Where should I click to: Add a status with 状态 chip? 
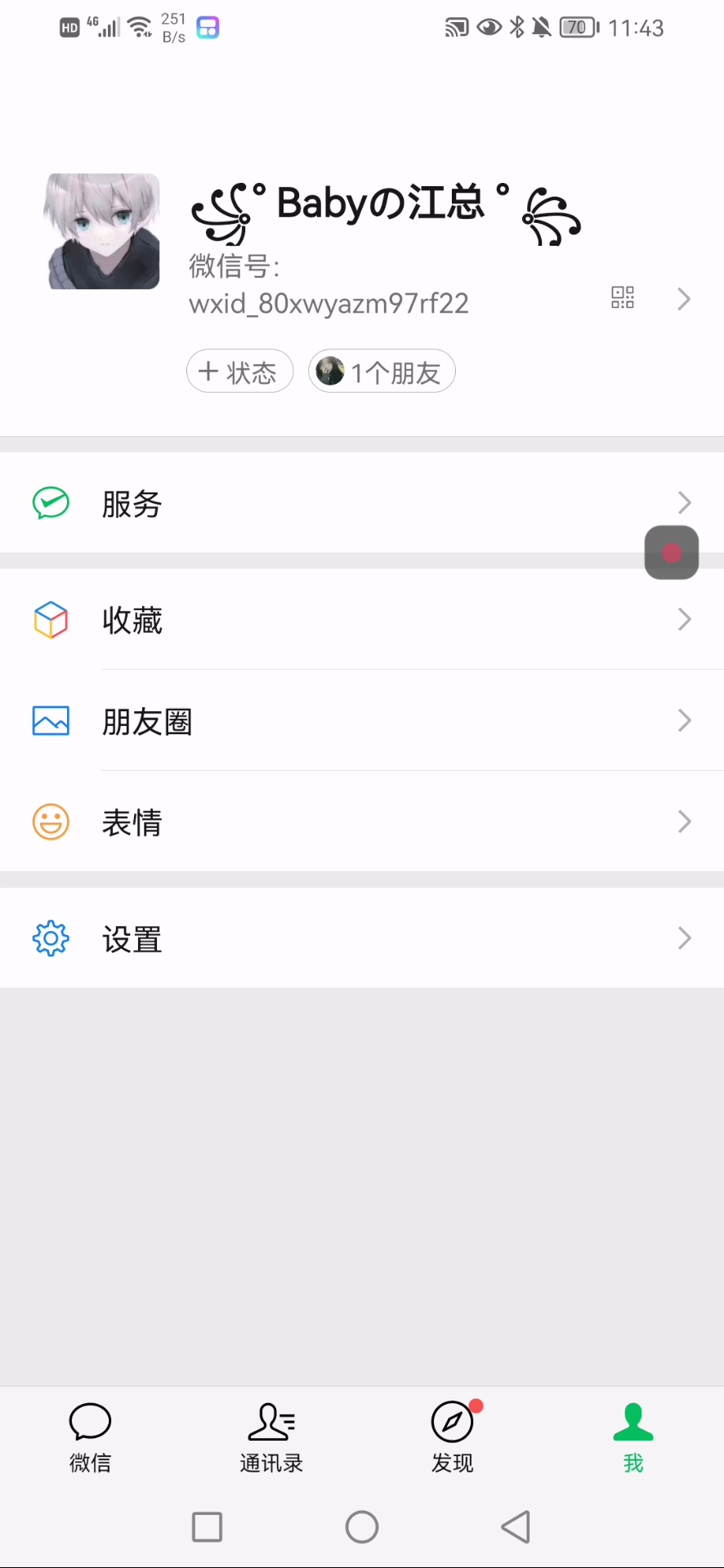tap(239, 372)
